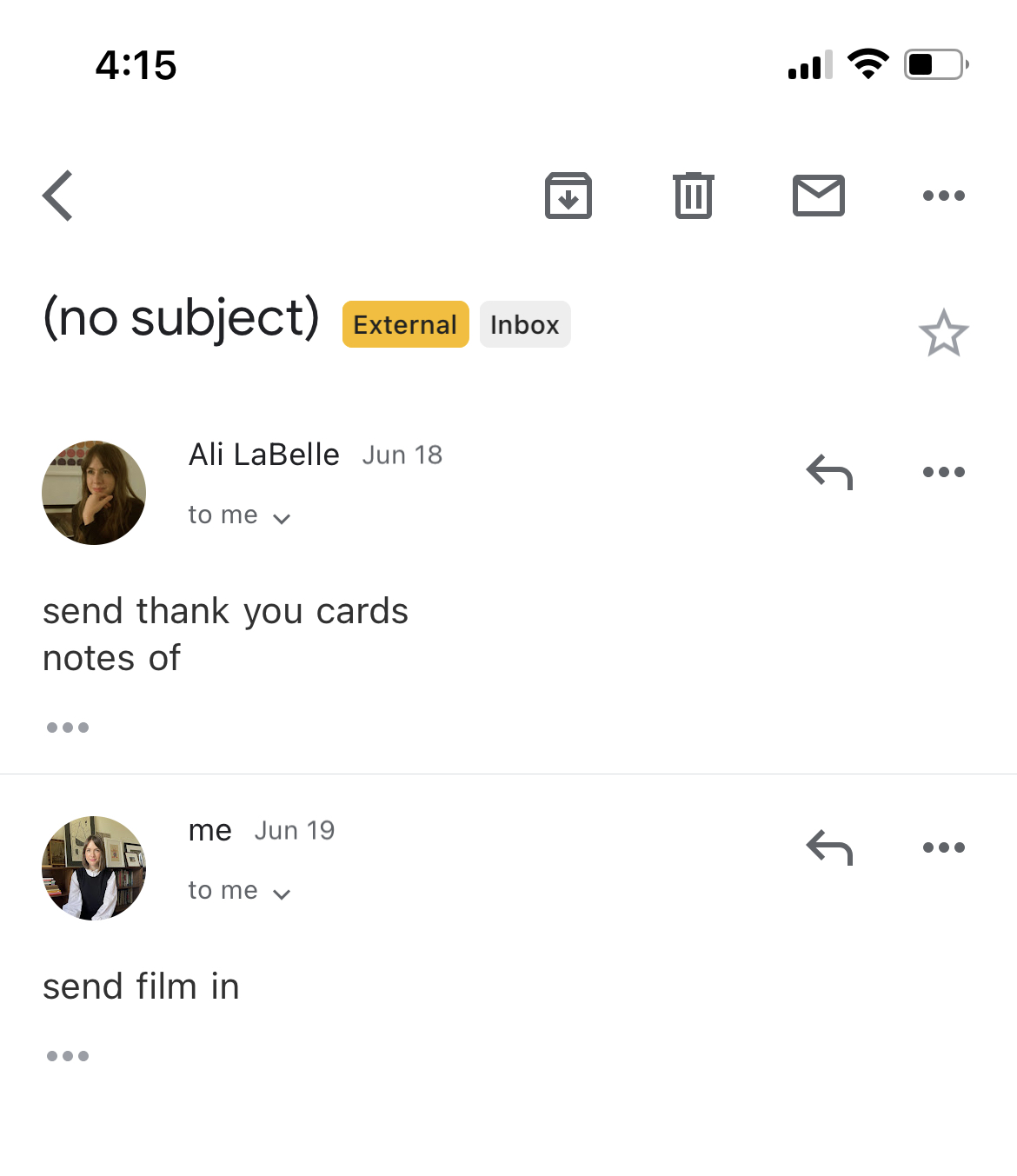Mark the conversation as unread
This screenshot has height=1176, width=1017.
point(818,196)
